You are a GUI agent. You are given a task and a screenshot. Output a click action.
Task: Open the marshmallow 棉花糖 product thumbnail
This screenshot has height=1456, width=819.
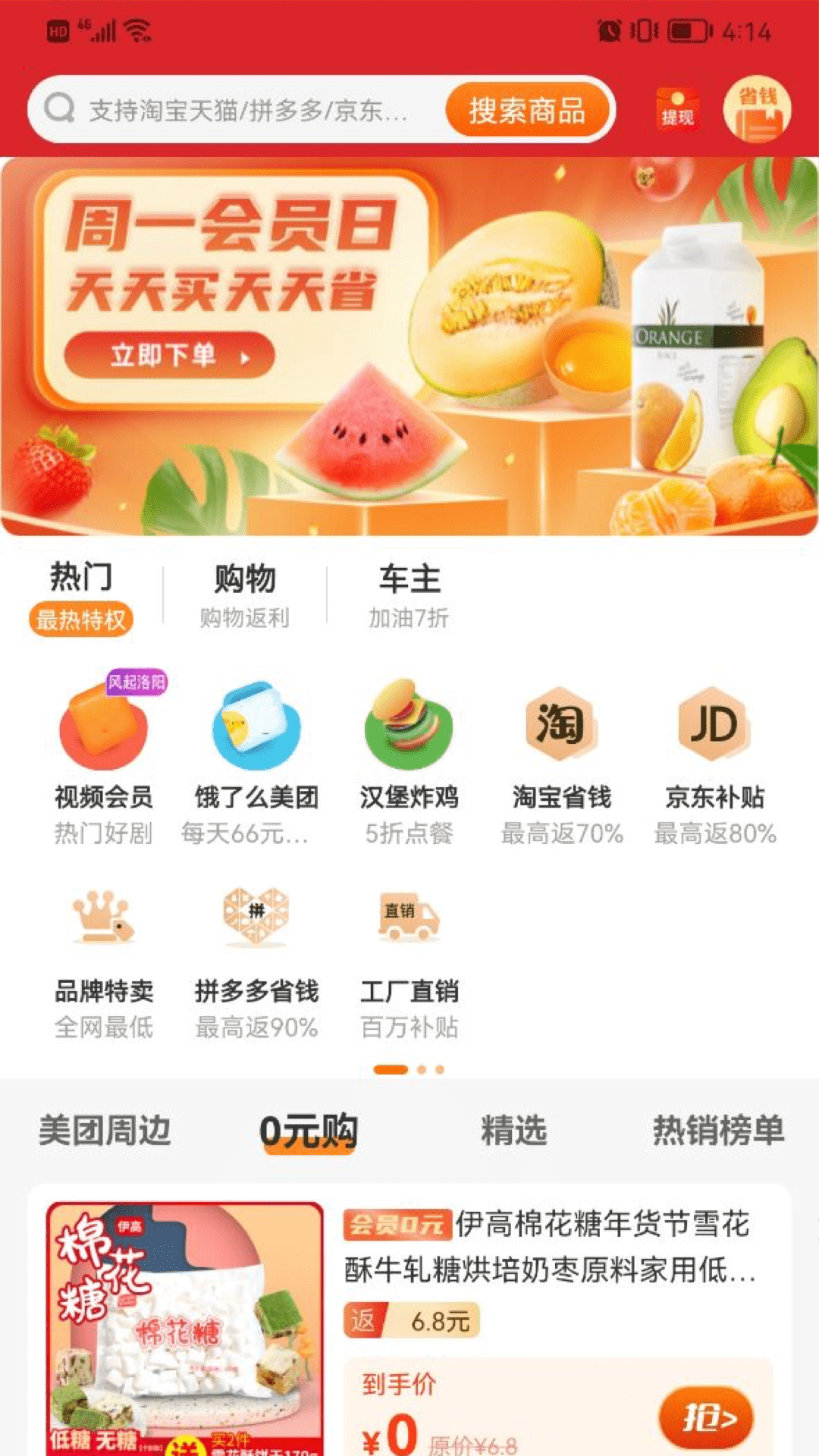[x=182, y=1331]
